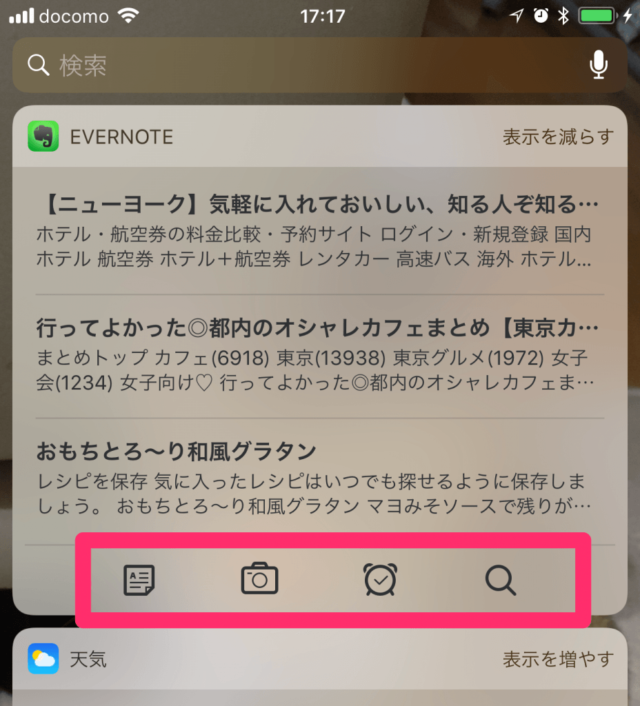
Task: Create a reminder with the alarm icon
Action: point(380,579)
